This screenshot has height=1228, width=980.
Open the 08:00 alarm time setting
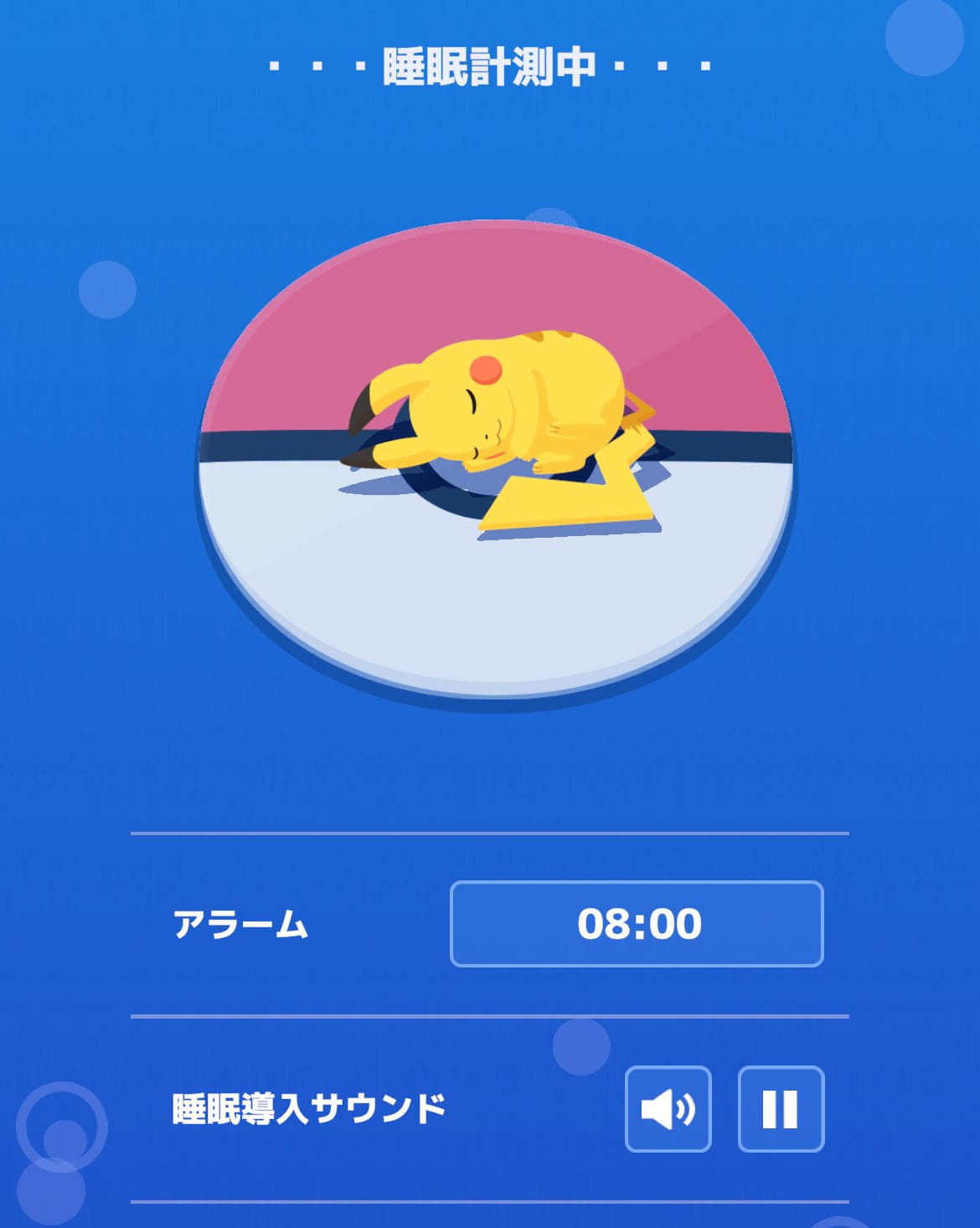coord(637,924)
